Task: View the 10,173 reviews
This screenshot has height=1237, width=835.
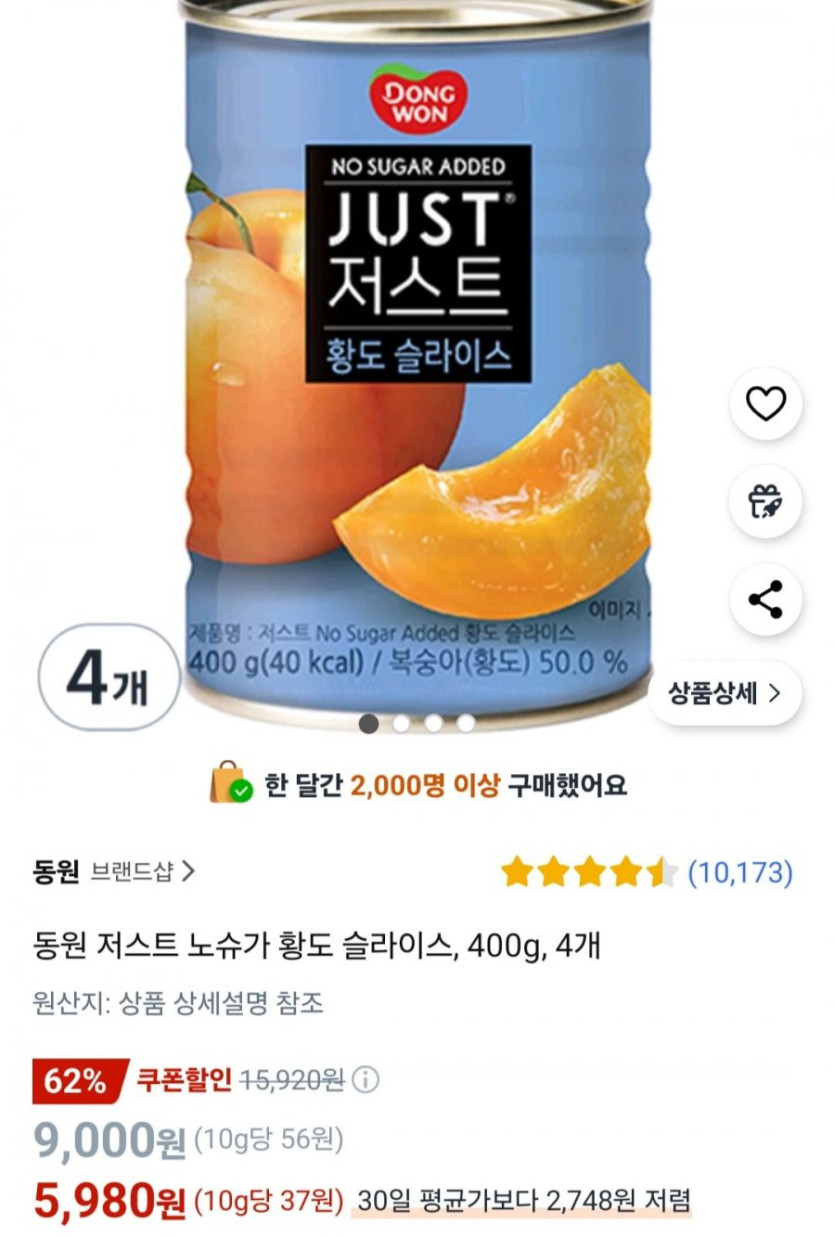Action: point(740,873)
